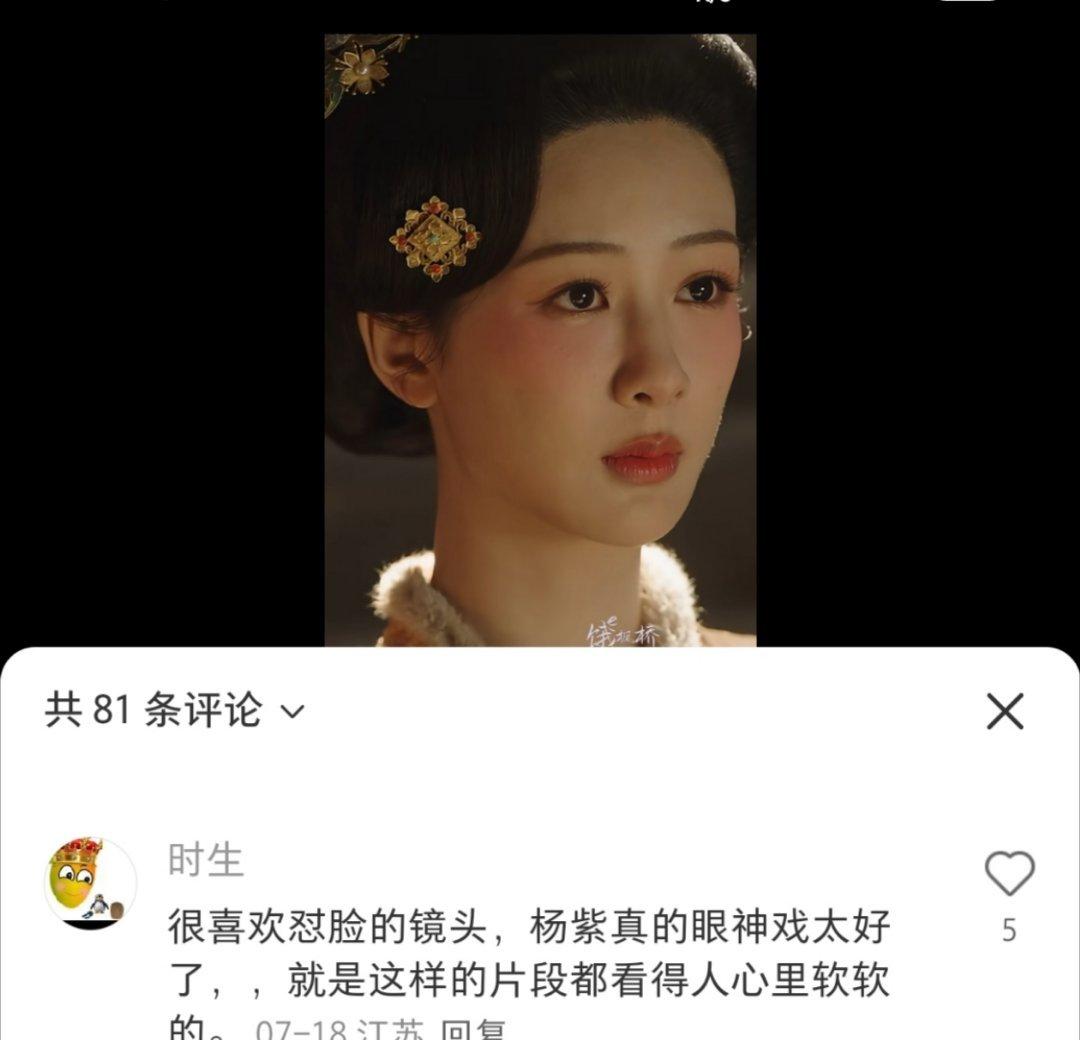Like the comment by 时生
Viewport: 1080px width, 1040px height.
1009,874
